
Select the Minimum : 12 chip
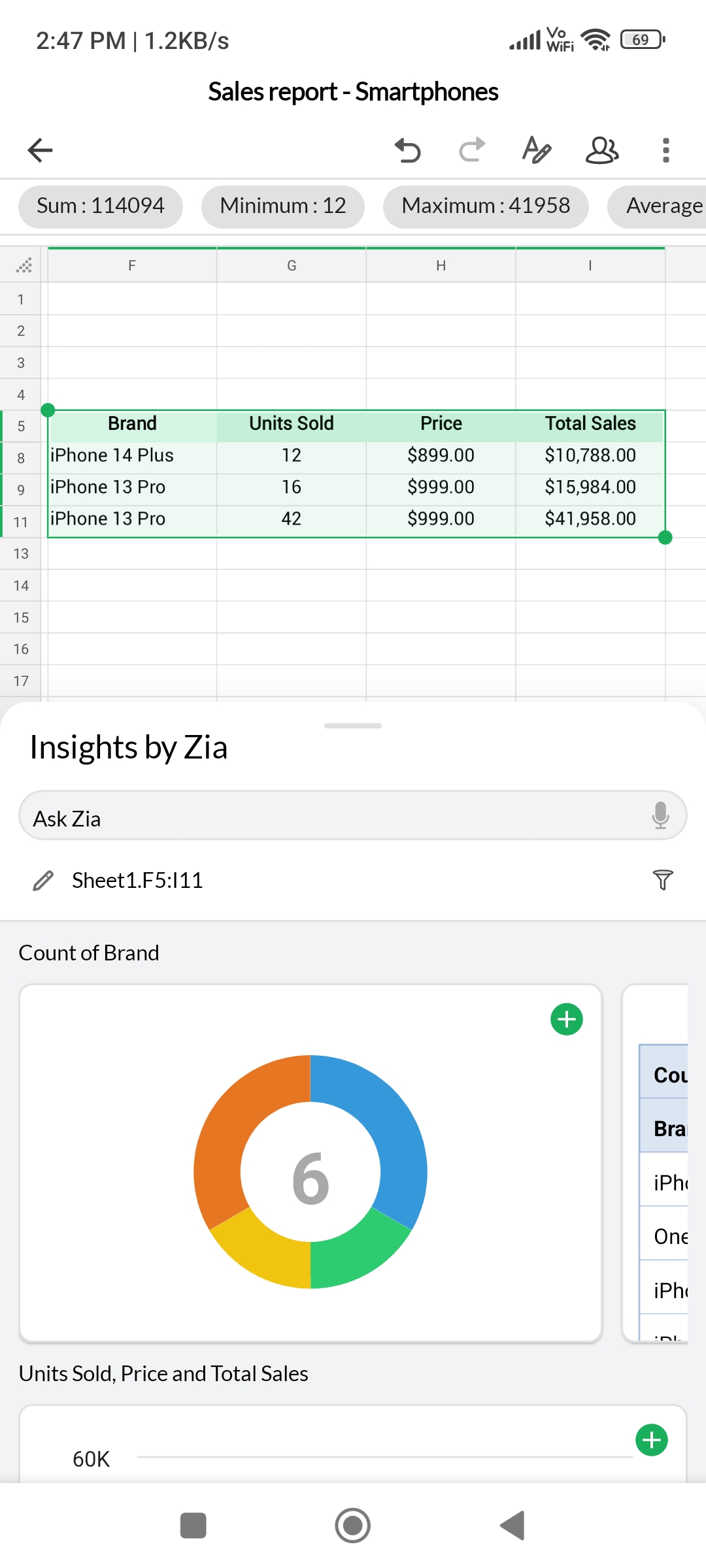(x=282, y=206)
